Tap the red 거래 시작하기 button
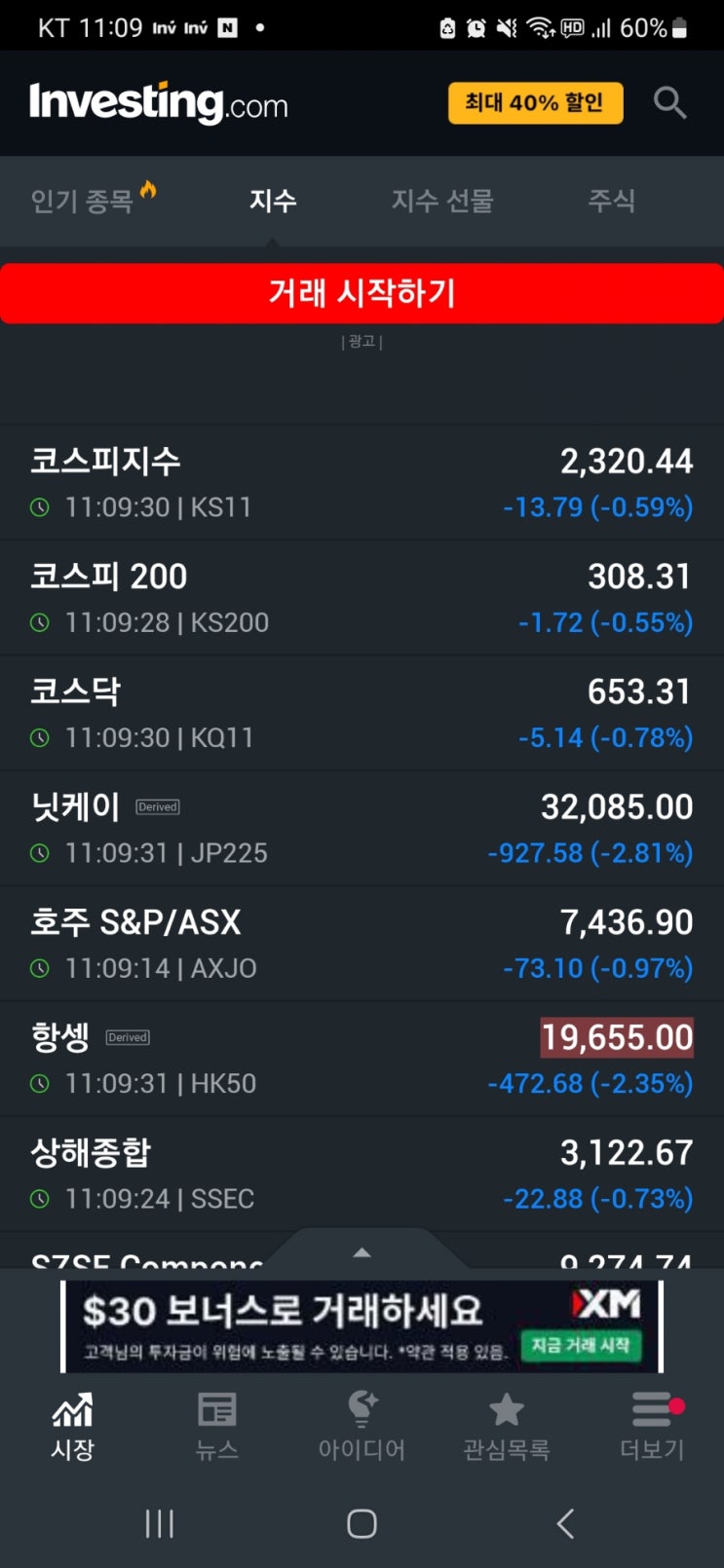 coord(362,293)
